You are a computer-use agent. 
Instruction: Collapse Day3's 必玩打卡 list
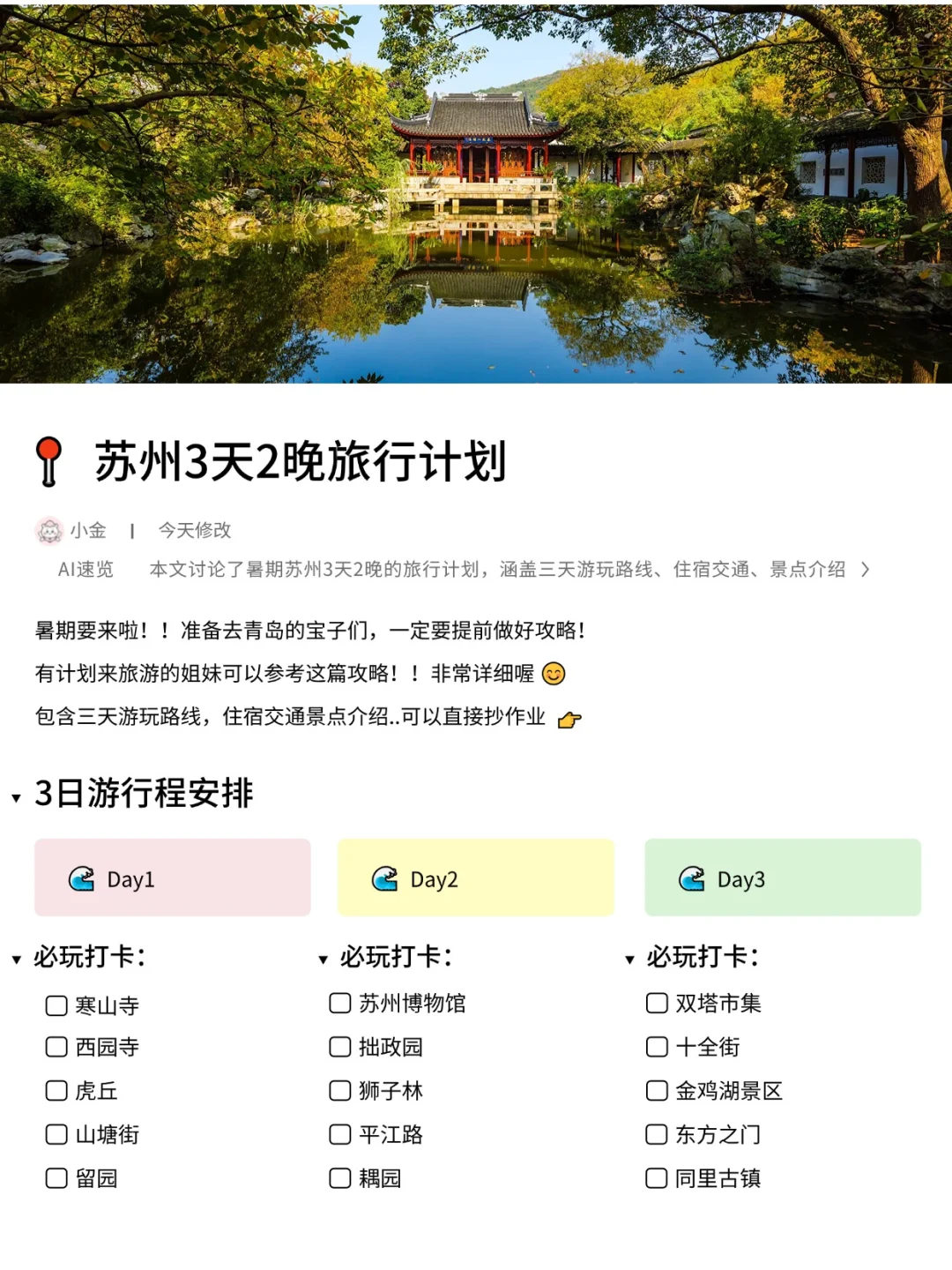[x=628, y=958]
